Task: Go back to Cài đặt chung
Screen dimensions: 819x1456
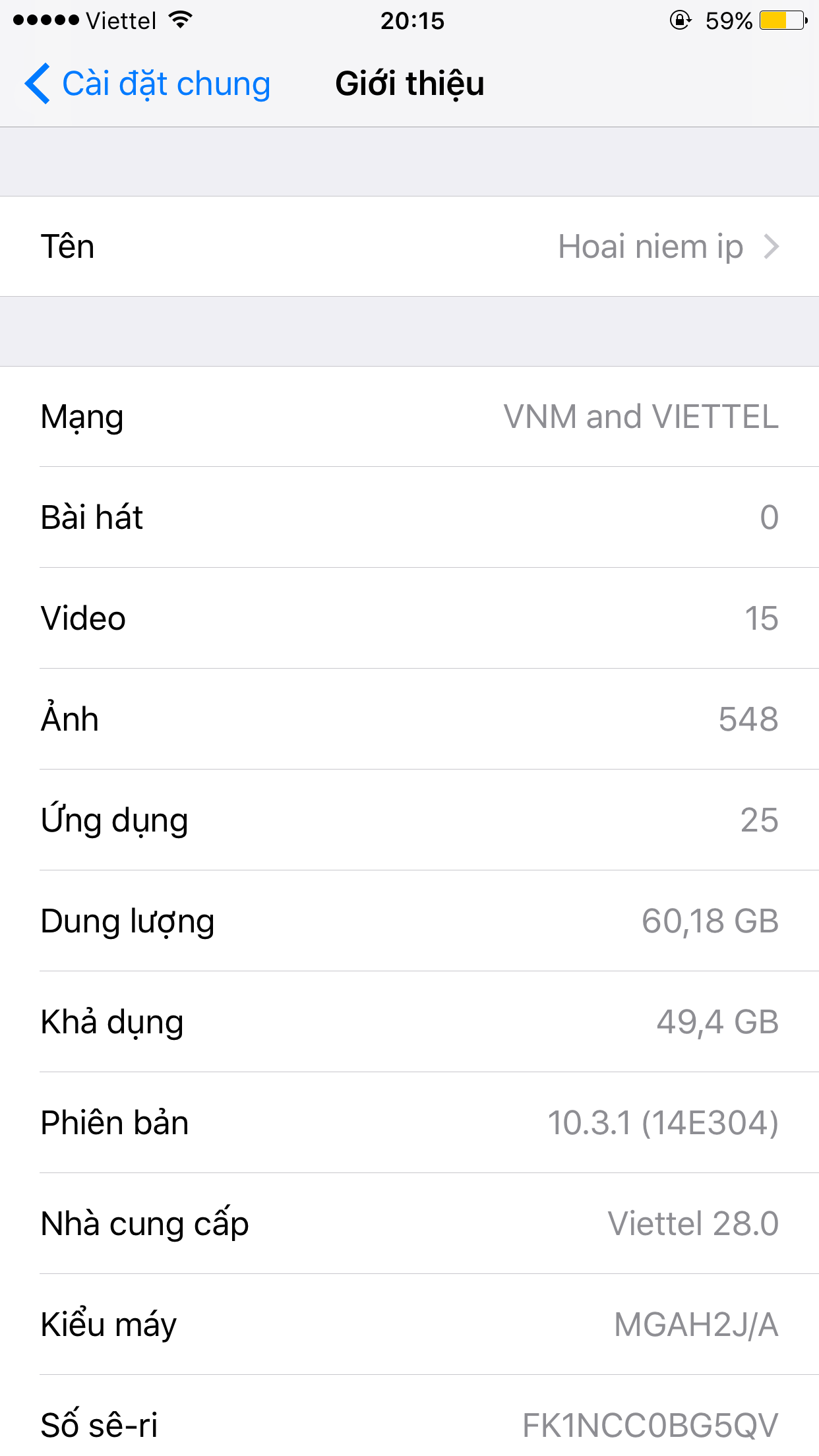Action: click(x=148, y=84)
